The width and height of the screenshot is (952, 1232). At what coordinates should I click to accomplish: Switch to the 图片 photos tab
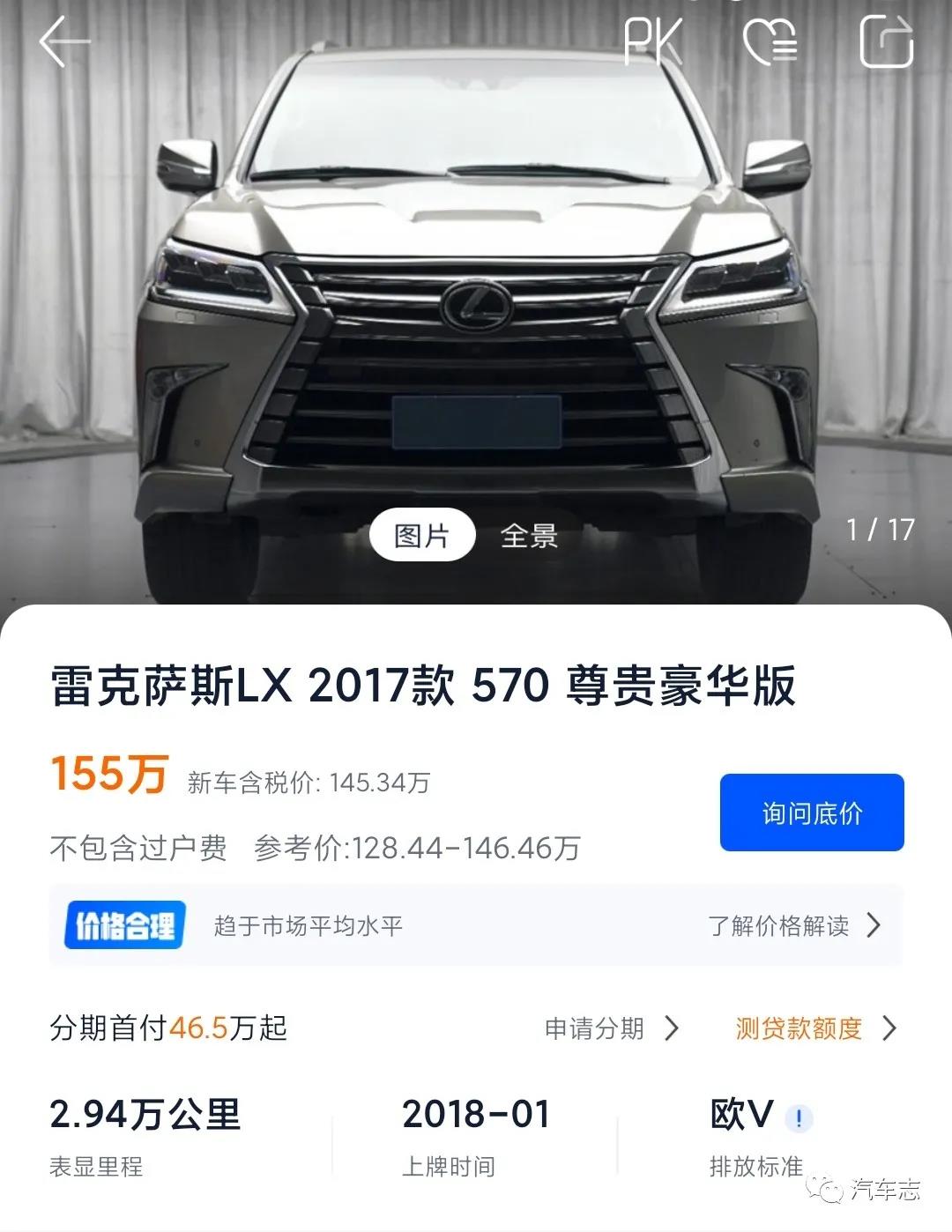pyautogui.click(x=421, y=534)
